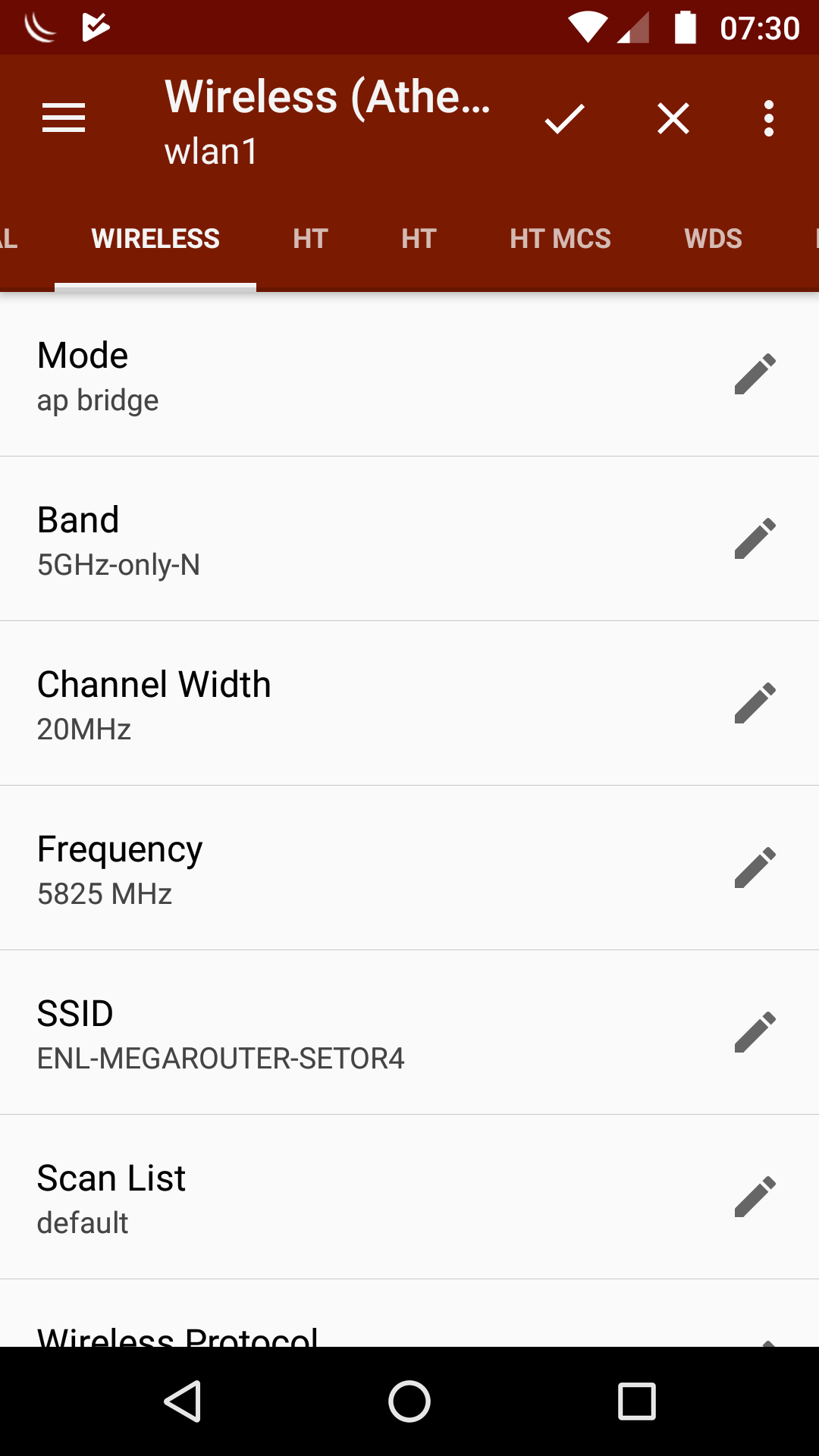Open the Scan List setting
Screen dimensions: 819x1456
click(755, 1197)
